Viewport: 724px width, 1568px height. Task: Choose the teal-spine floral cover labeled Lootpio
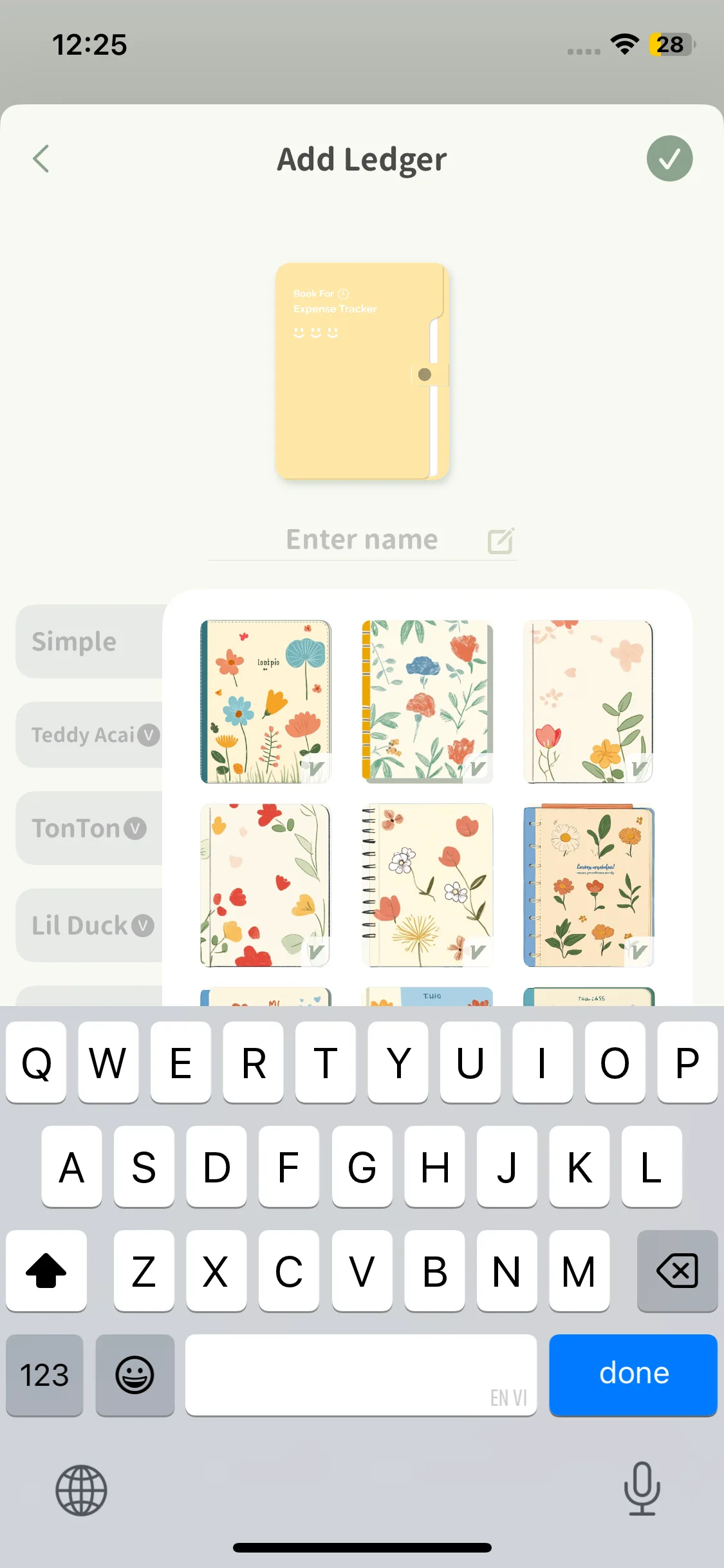[266, 702]
